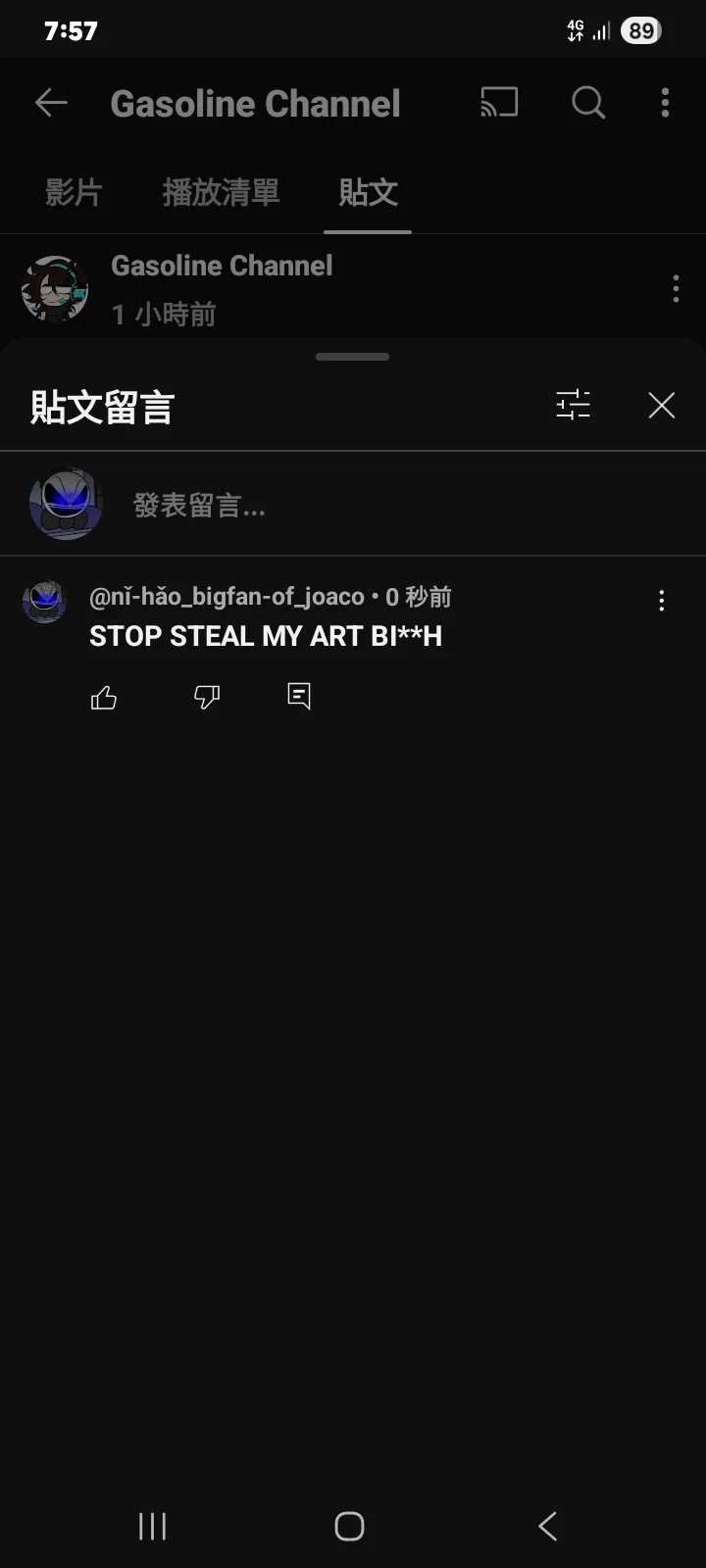
Task: Open comment sort and filter options
Action: (573, 405)
